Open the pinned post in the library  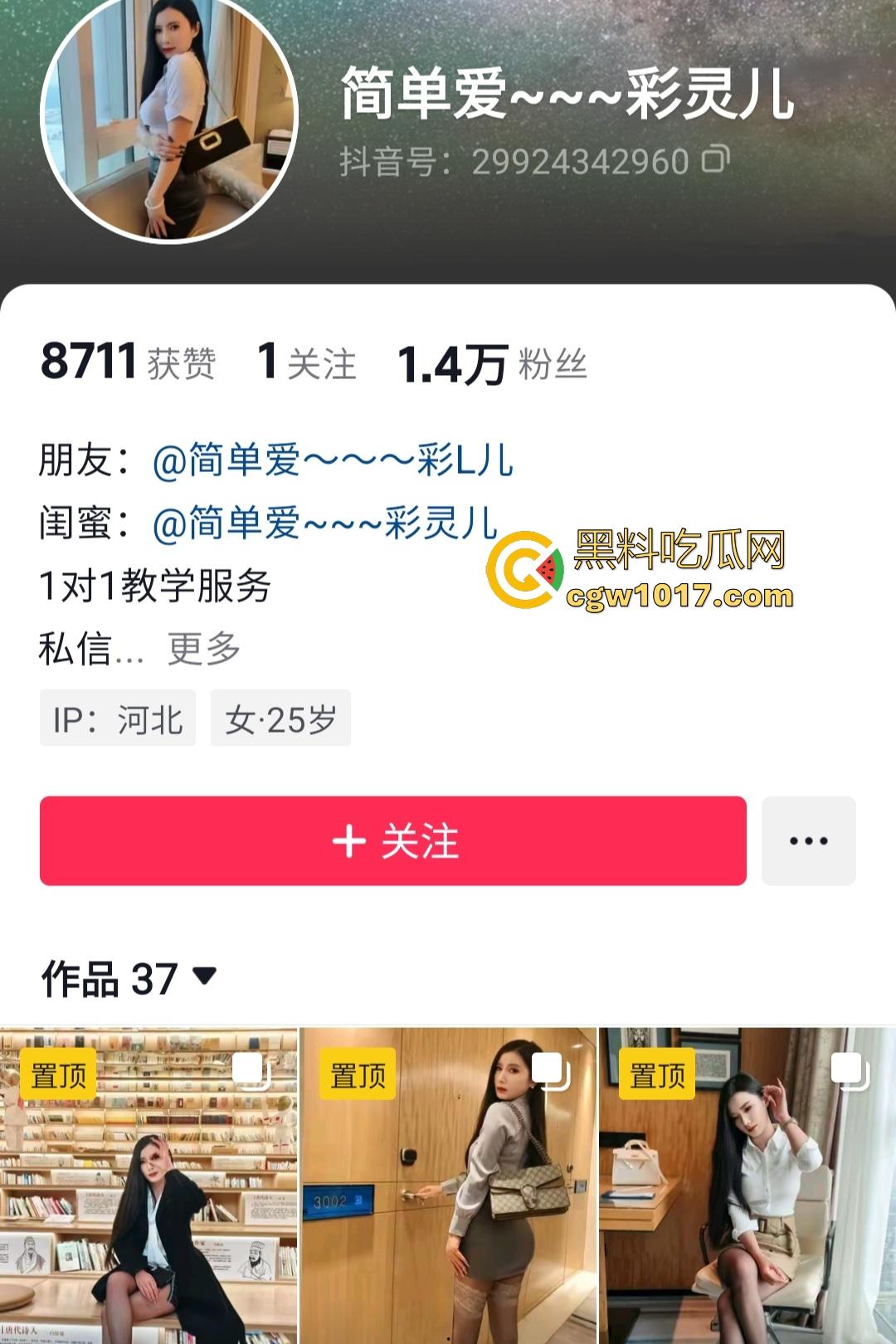coord(149,1186)
